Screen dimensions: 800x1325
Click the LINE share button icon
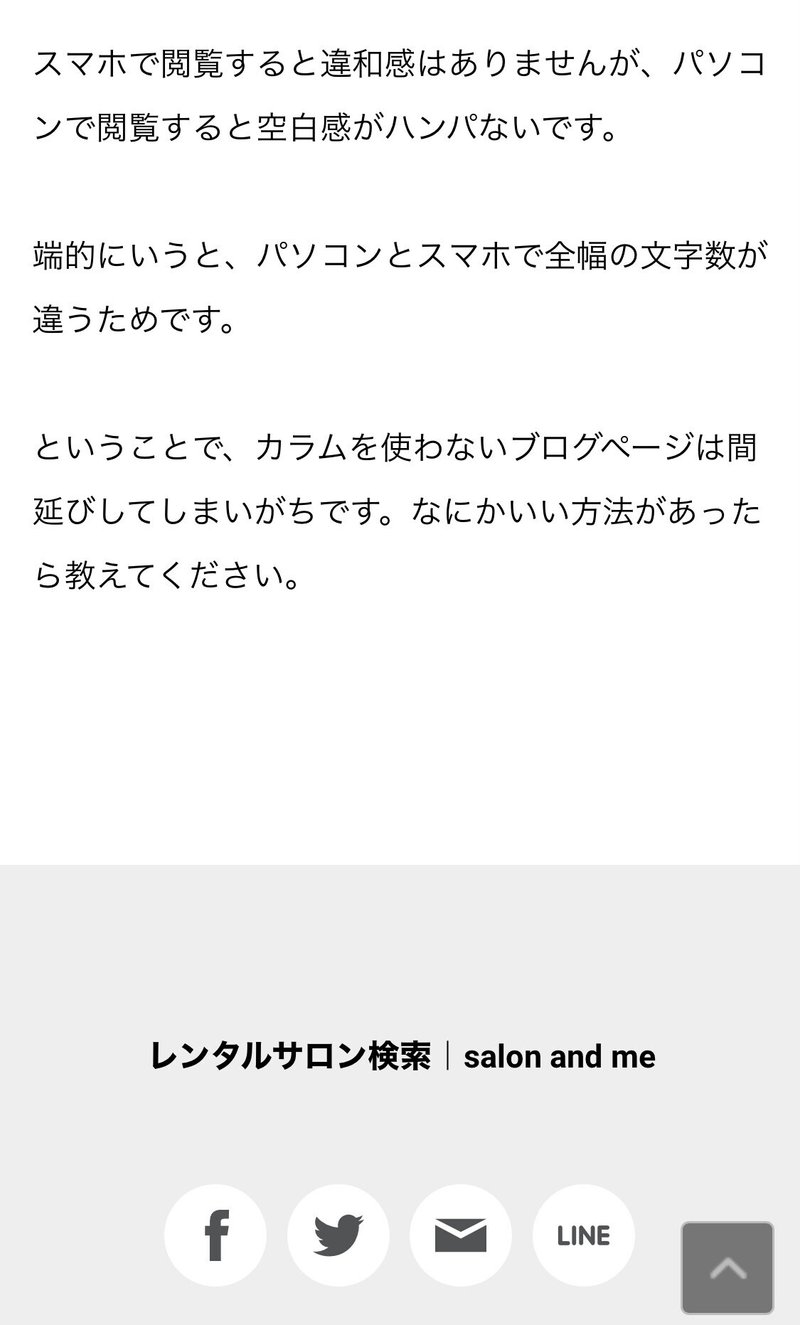(582, 1235)
